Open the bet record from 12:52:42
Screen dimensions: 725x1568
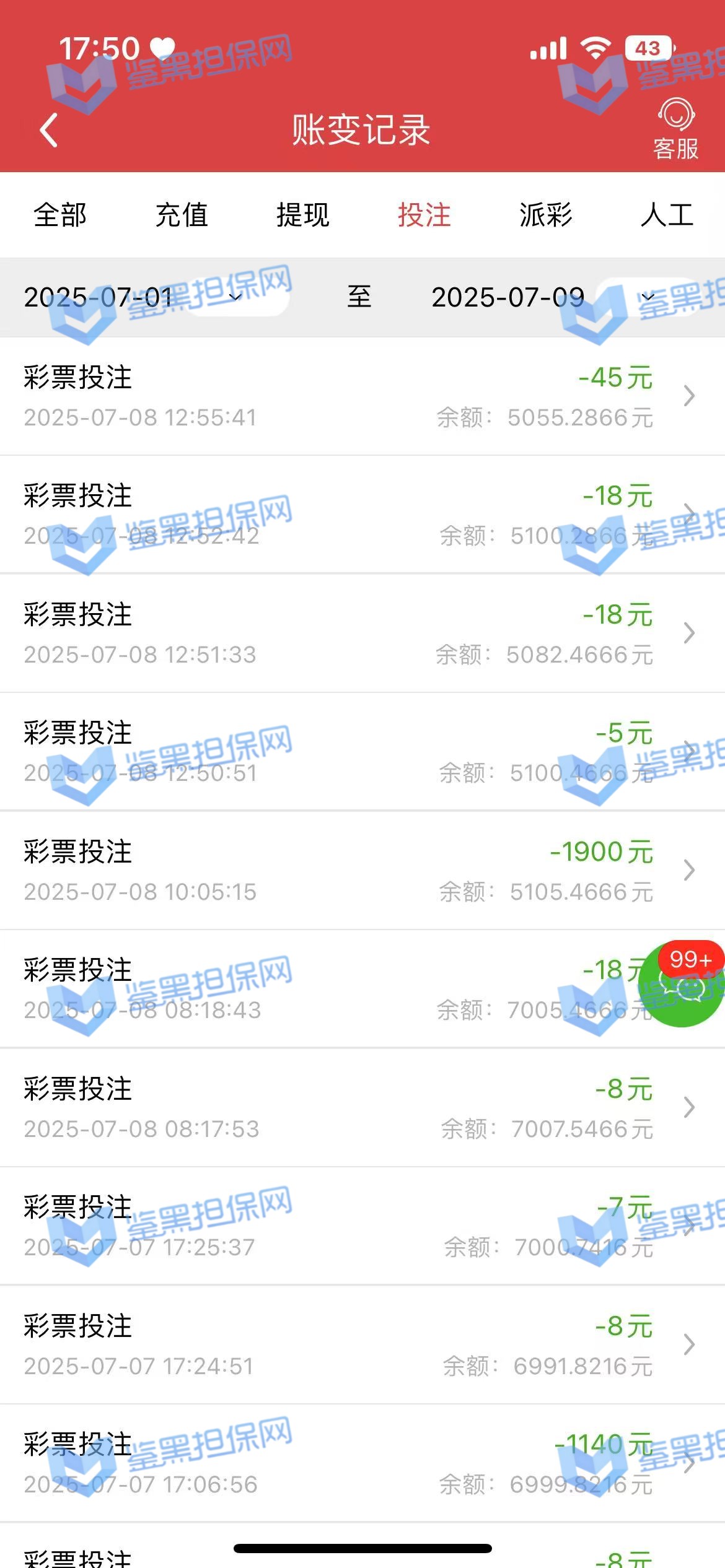pos(362,515)
